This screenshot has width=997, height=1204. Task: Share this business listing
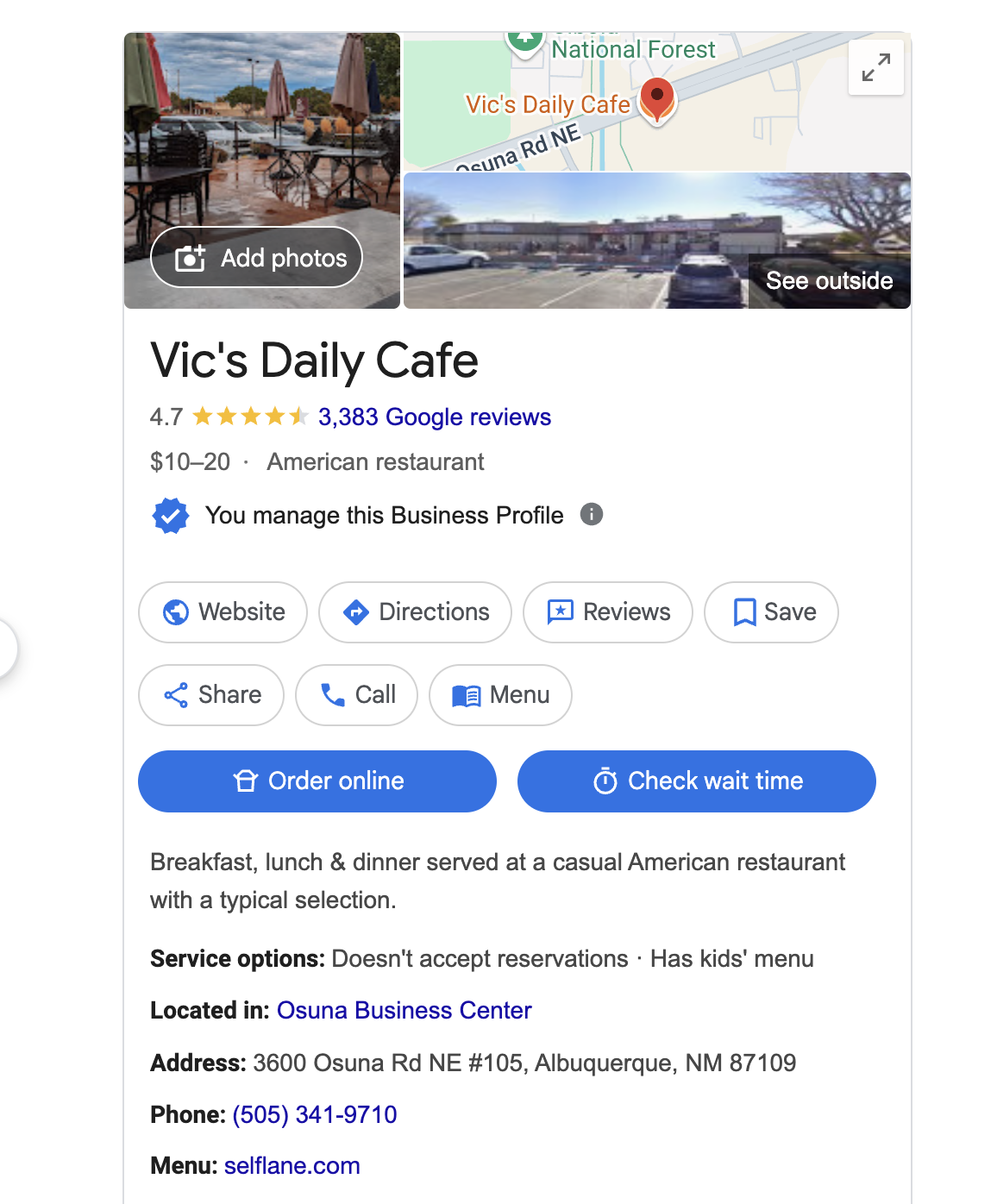pos(211,695)
